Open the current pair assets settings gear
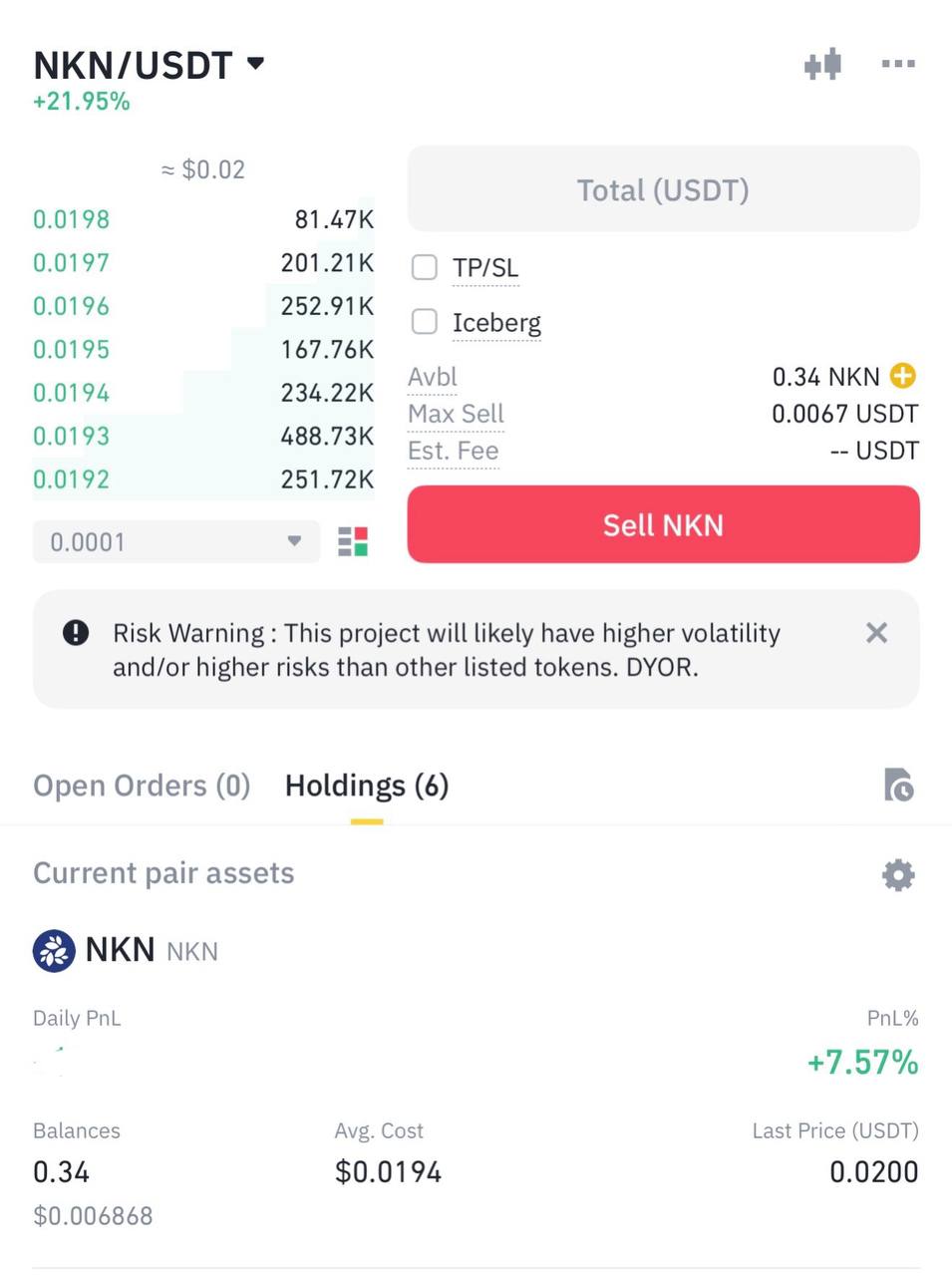Image resolution: width=952 pixels, height=1276 pixels. coord(898,874)
